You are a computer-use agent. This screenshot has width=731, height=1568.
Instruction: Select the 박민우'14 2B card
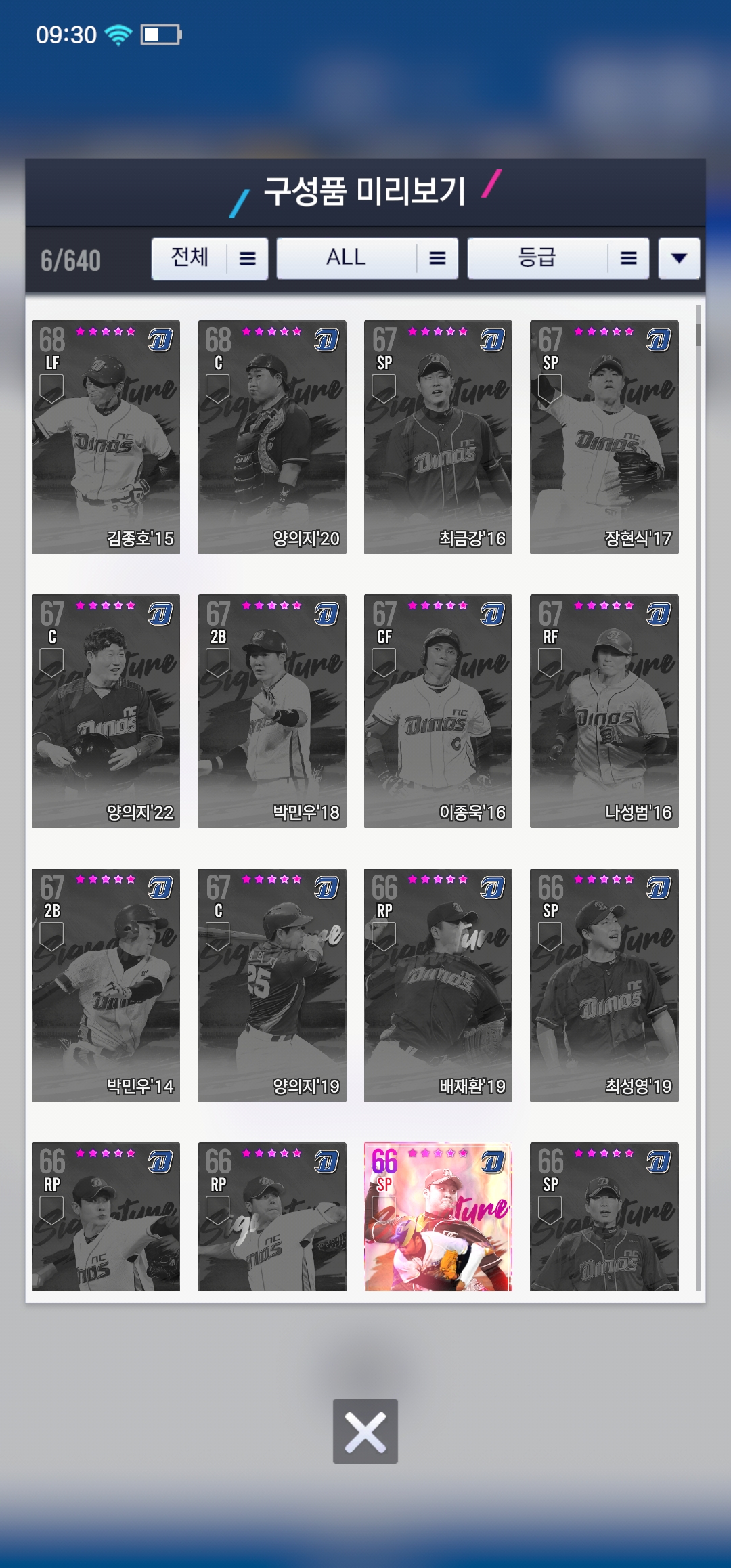tap(106, 985)
